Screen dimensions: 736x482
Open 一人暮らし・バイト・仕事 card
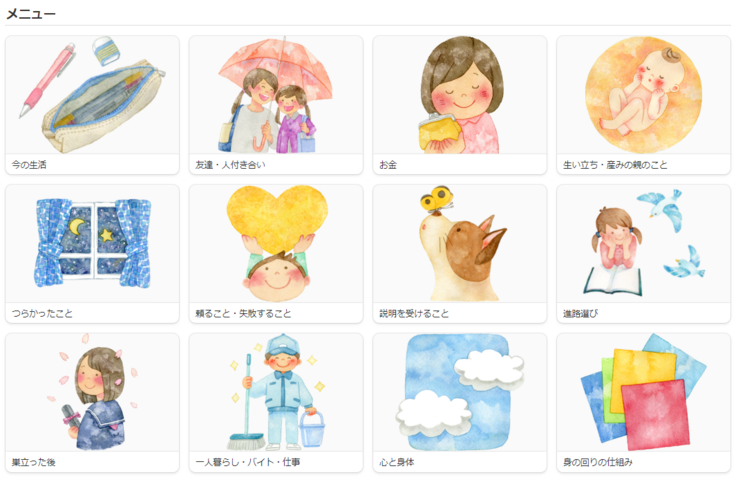click(276, 402)
